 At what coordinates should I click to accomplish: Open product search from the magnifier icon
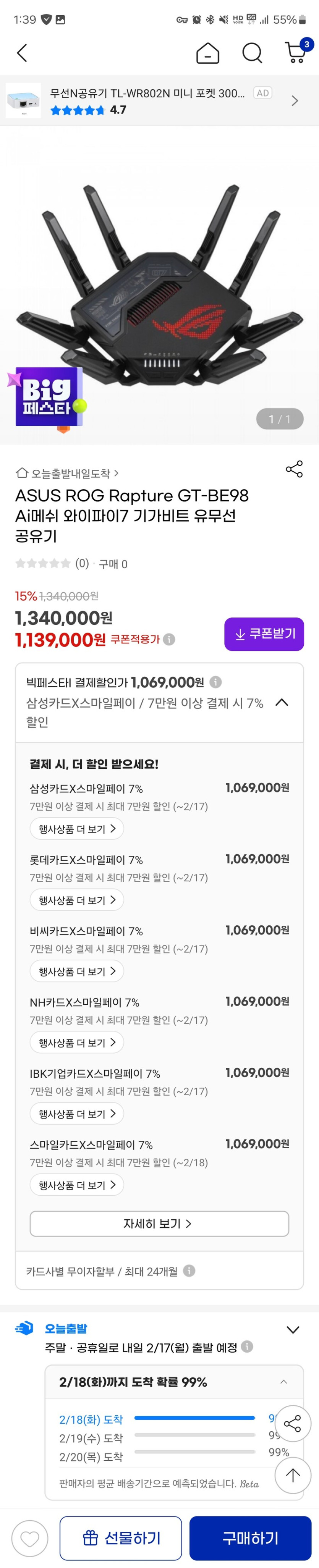tap(252, 53)
